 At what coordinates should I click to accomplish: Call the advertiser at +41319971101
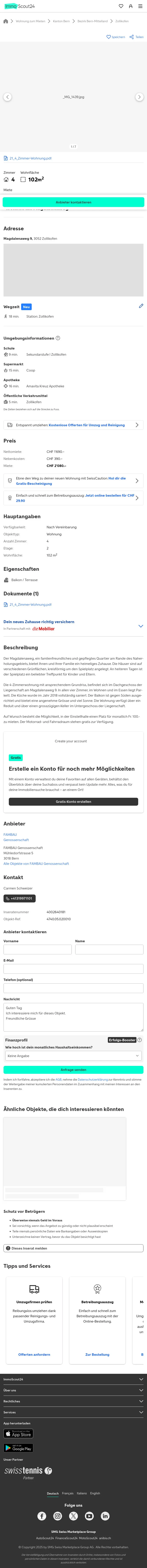point(20,898)
